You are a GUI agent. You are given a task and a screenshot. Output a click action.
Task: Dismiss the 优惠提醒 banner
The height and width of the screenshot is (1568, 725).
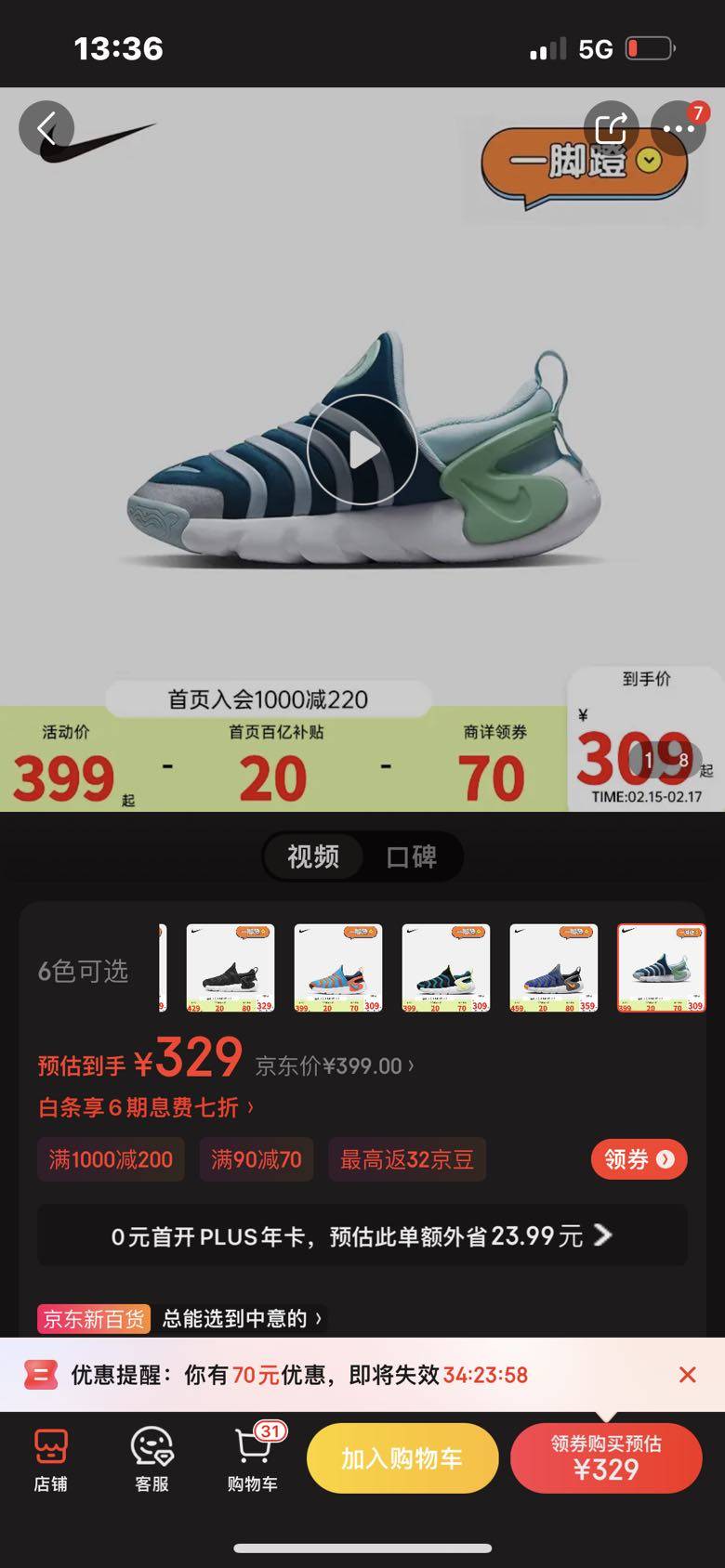687,1375
